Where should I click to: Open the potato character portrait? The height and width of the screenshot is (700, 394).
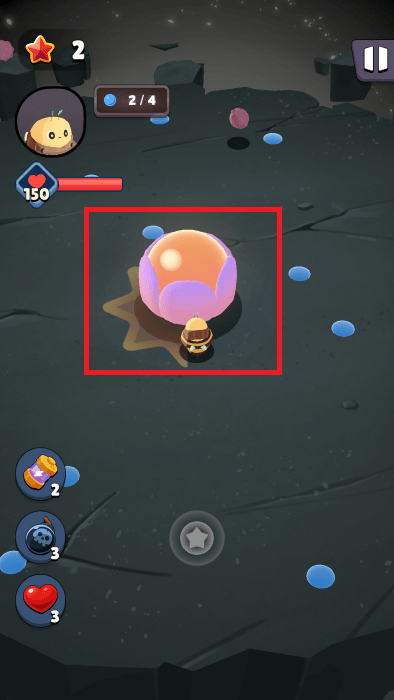pos(50,121)
